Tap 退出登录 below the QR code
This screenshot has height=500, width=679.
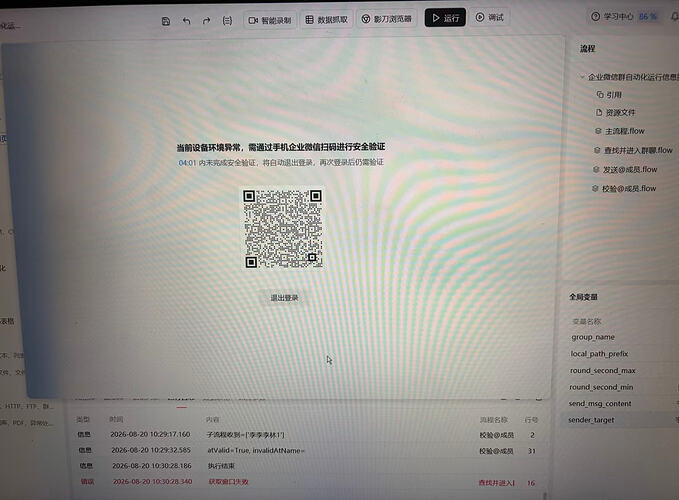point(284,298)
